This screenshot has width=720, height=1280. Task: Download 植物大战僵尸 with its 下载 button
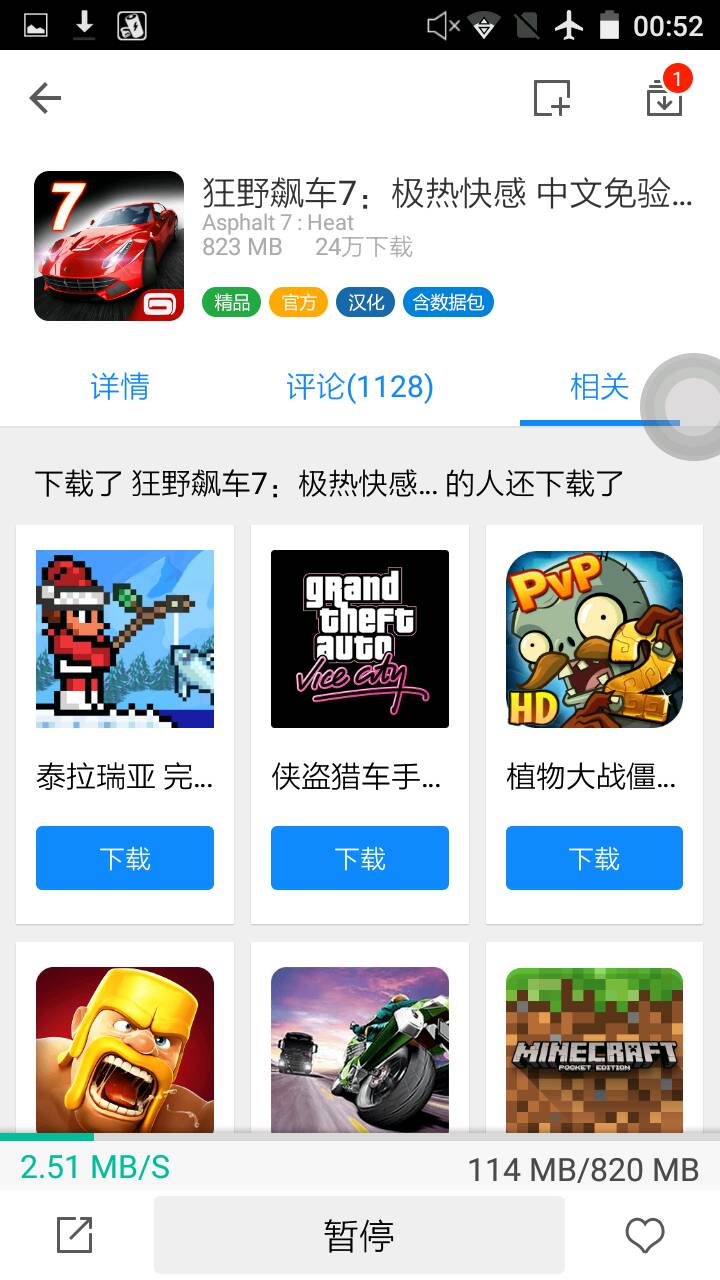(x=594, y=858)
